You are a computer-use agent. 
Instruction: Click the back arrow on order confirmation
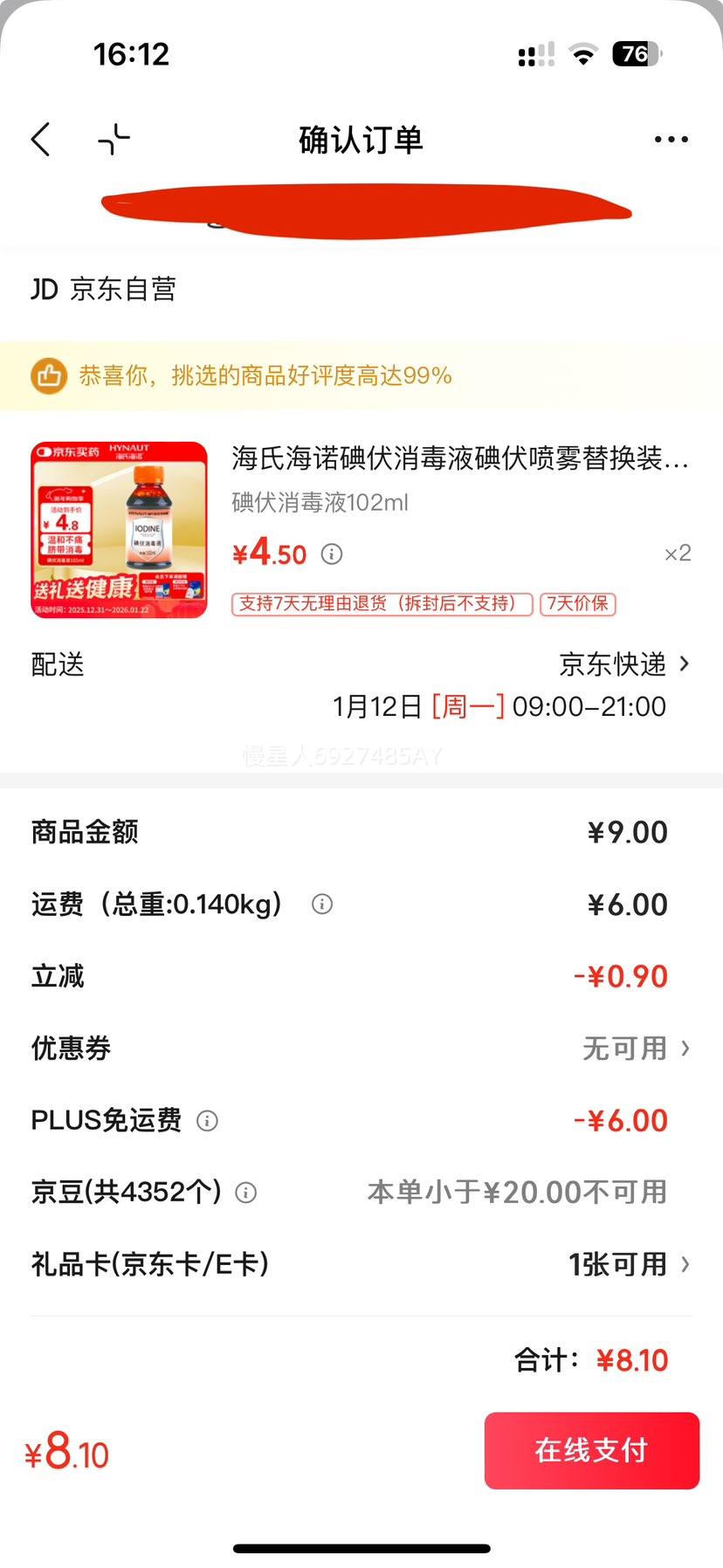click(40, 139)
